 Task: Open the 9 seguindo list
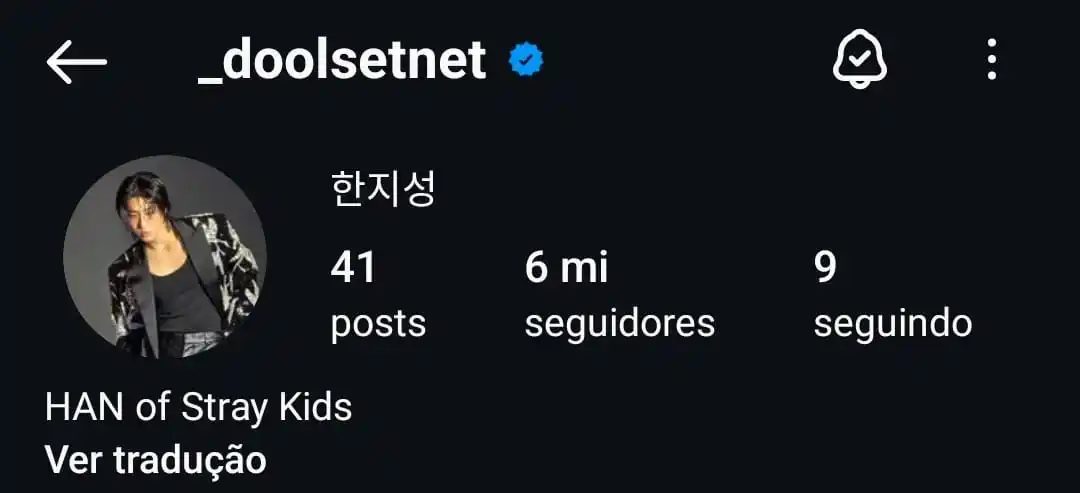pyautogui.click(x=892, y=295)
